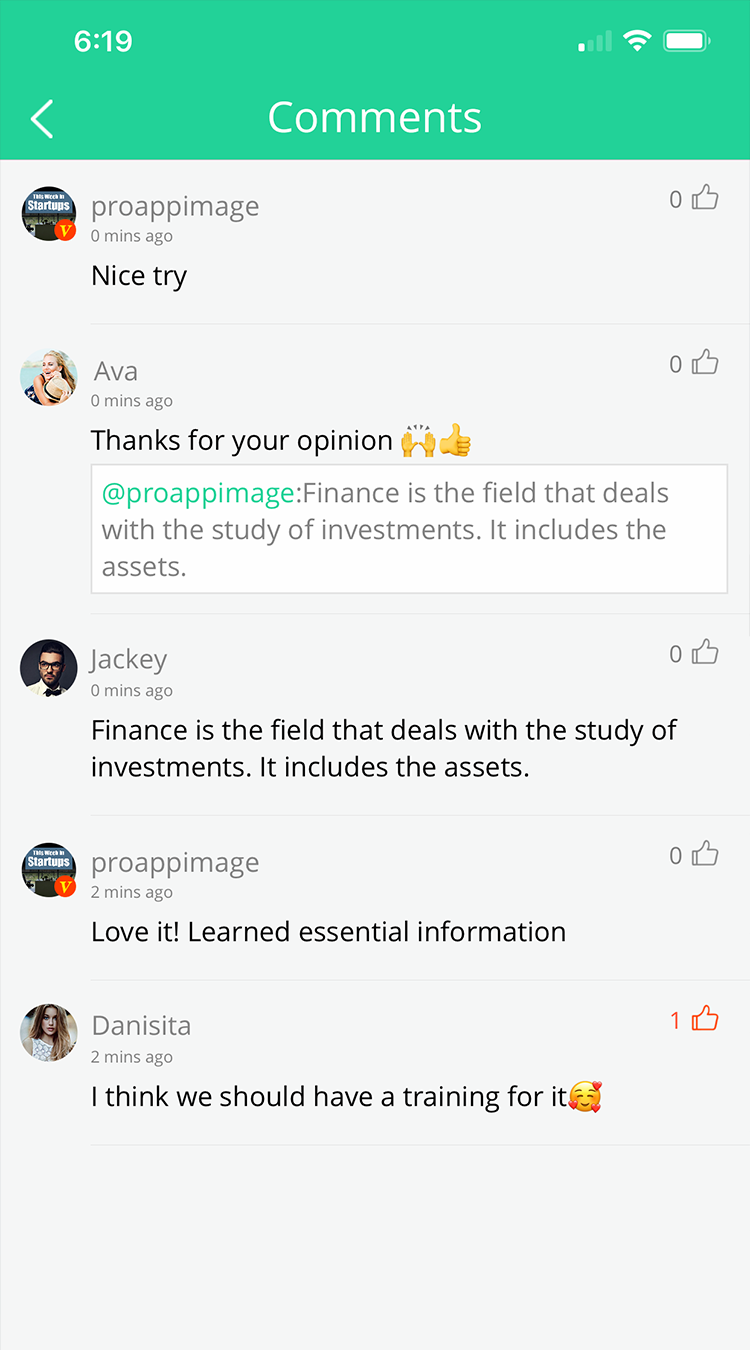Tap proappimage's verified badge
Image resolution: width=750 pixels, height=1350 pixels.
click(66, 232)
